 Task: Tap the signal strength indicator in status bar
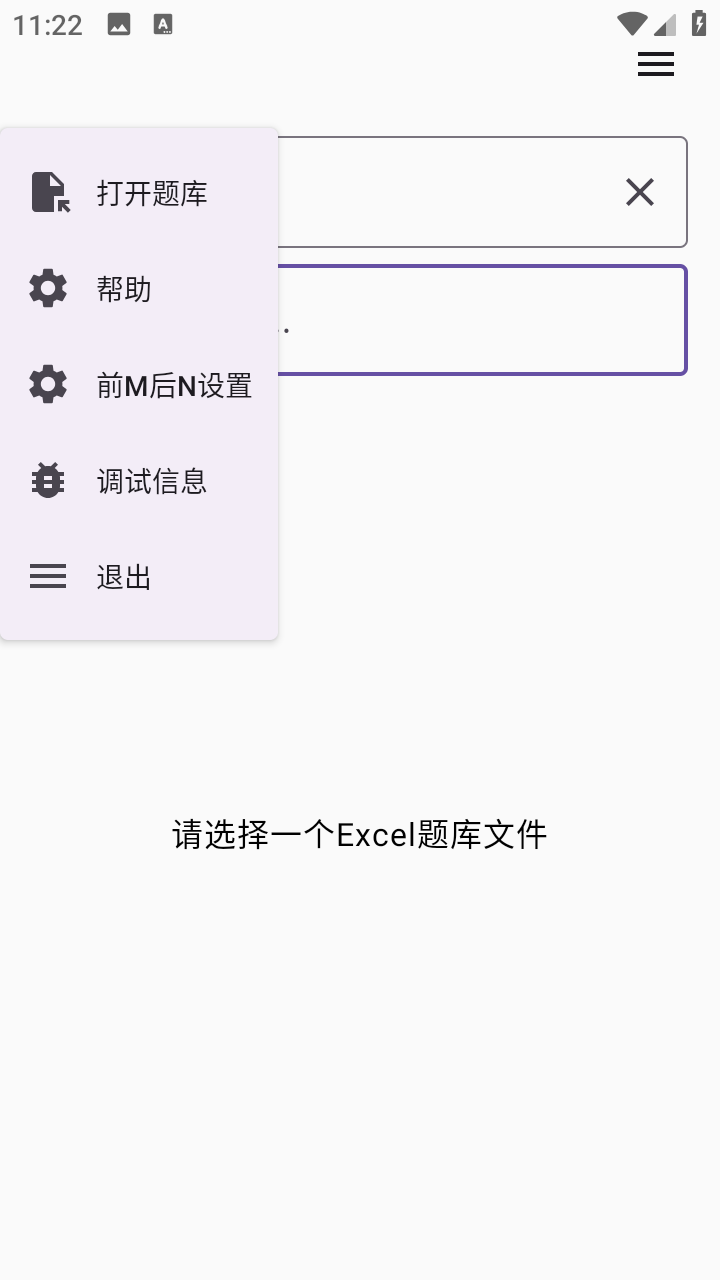click(x=663, y=23)
